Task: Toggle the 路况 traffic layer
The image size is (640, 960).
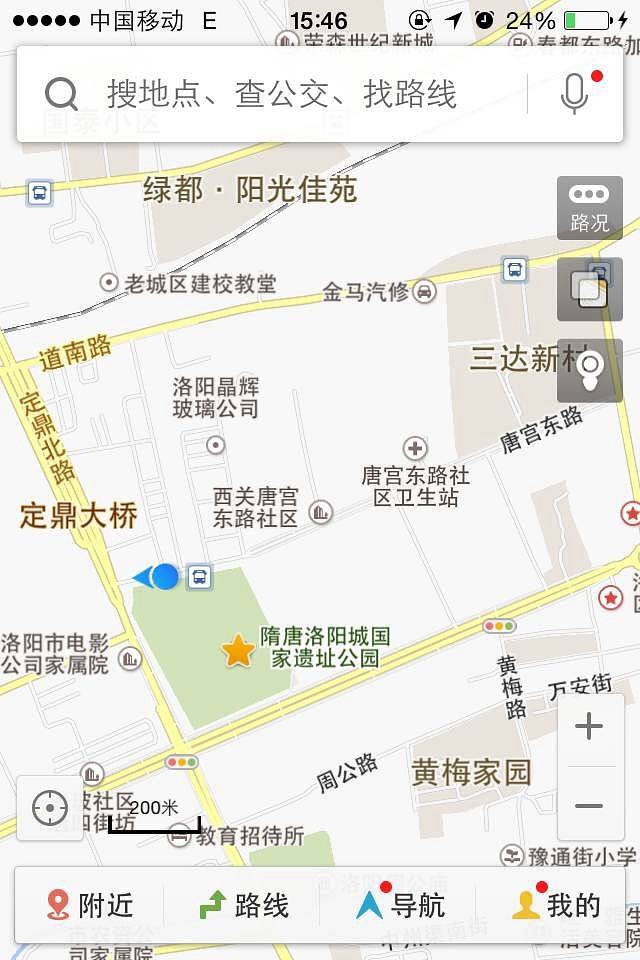Action: pyautogui.click(x=589, y=208)
